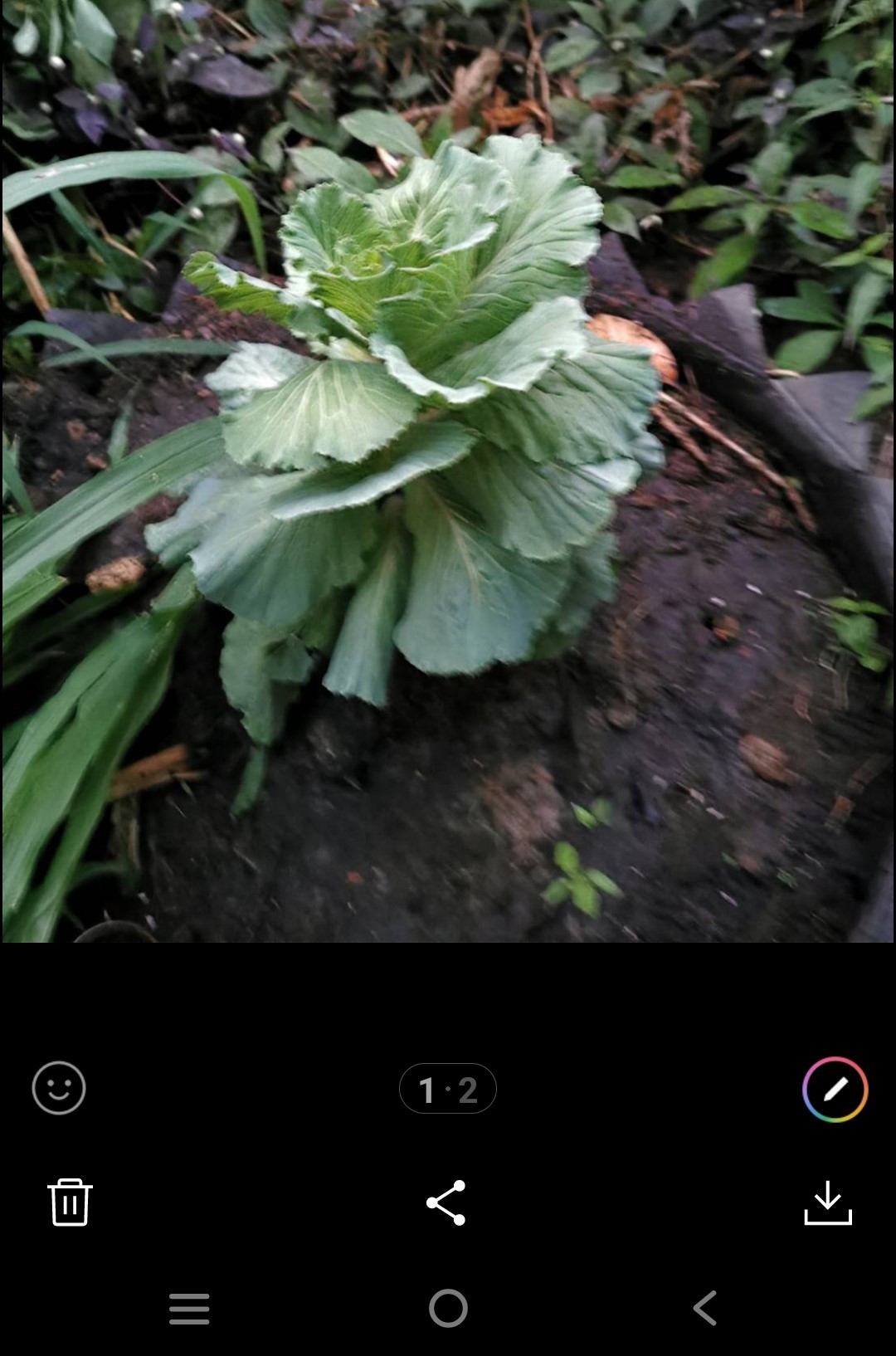Screen dimensions: 896x1356
Task: Go back using the navigation bar
Action: click(704, 1309)
